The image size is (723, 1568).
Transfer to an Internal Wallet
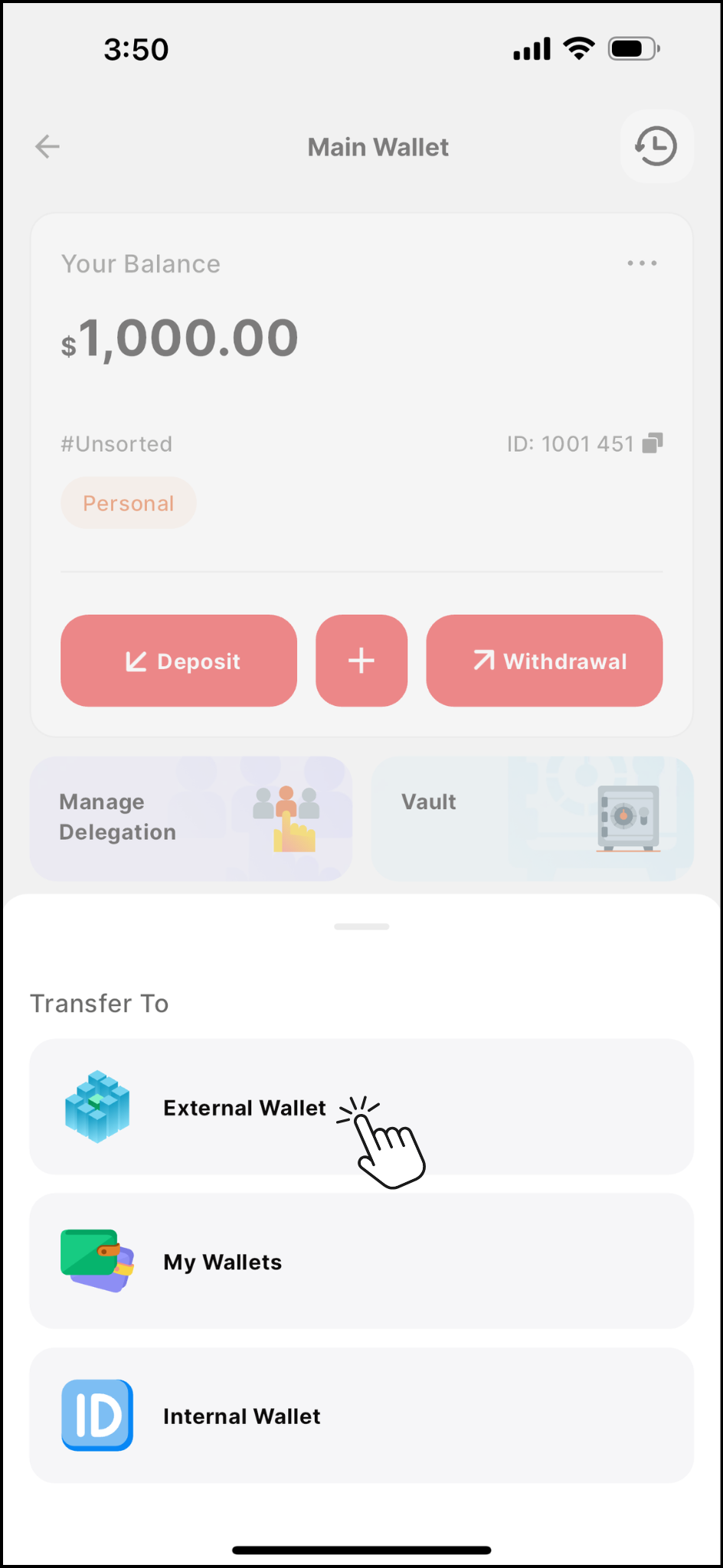pyautogui.click(x=361, y=1416)
